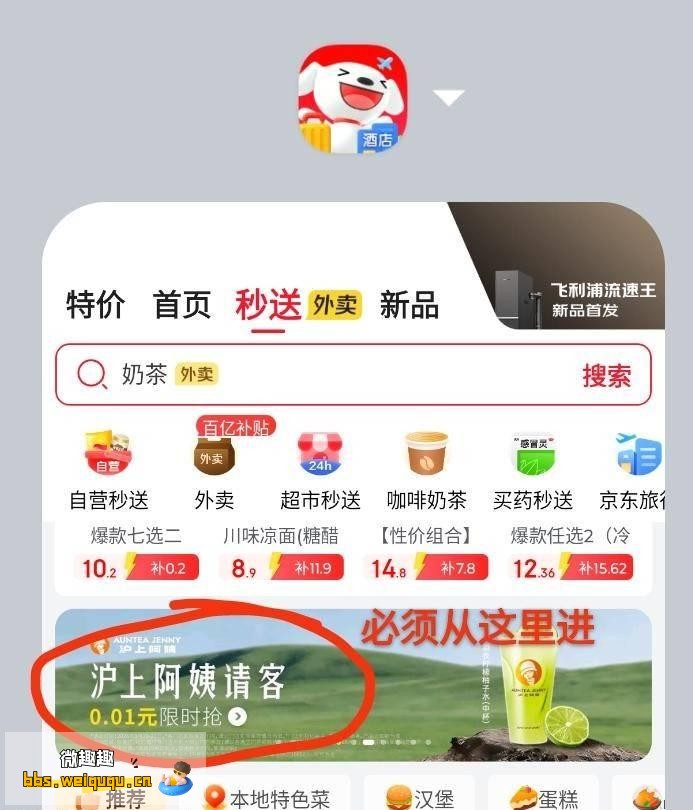This screenshot has width=693, height=810.
Task: Select the 秒送 外卖 tab
Action: (x=297, y=305)
